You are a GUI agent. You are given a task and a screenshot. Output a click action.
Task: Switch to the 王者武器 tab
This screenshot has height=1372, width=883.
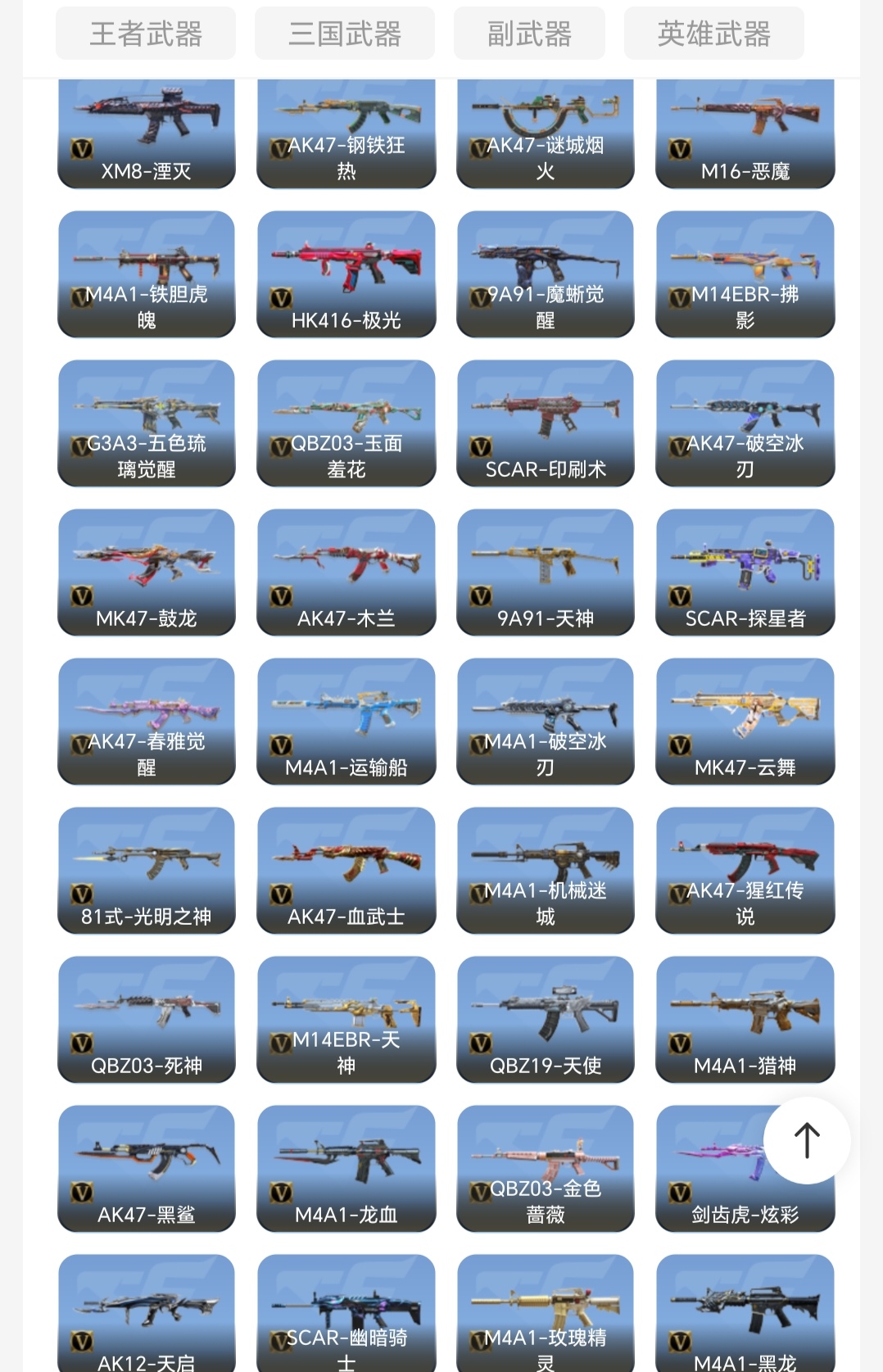point(146,34)
